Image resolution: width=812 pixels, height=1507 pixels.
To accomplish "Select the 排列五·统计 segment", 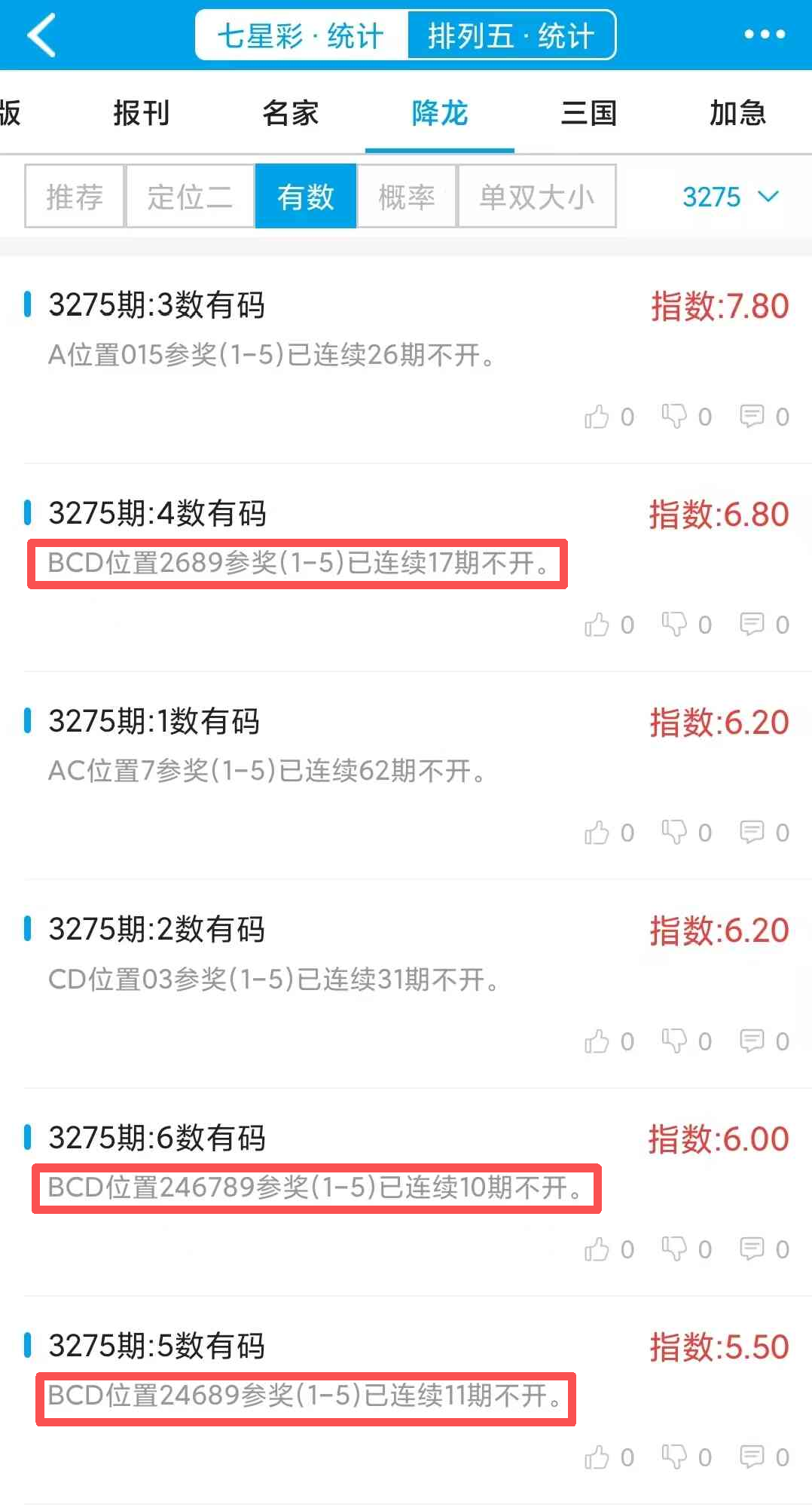I will click(511, 35).
